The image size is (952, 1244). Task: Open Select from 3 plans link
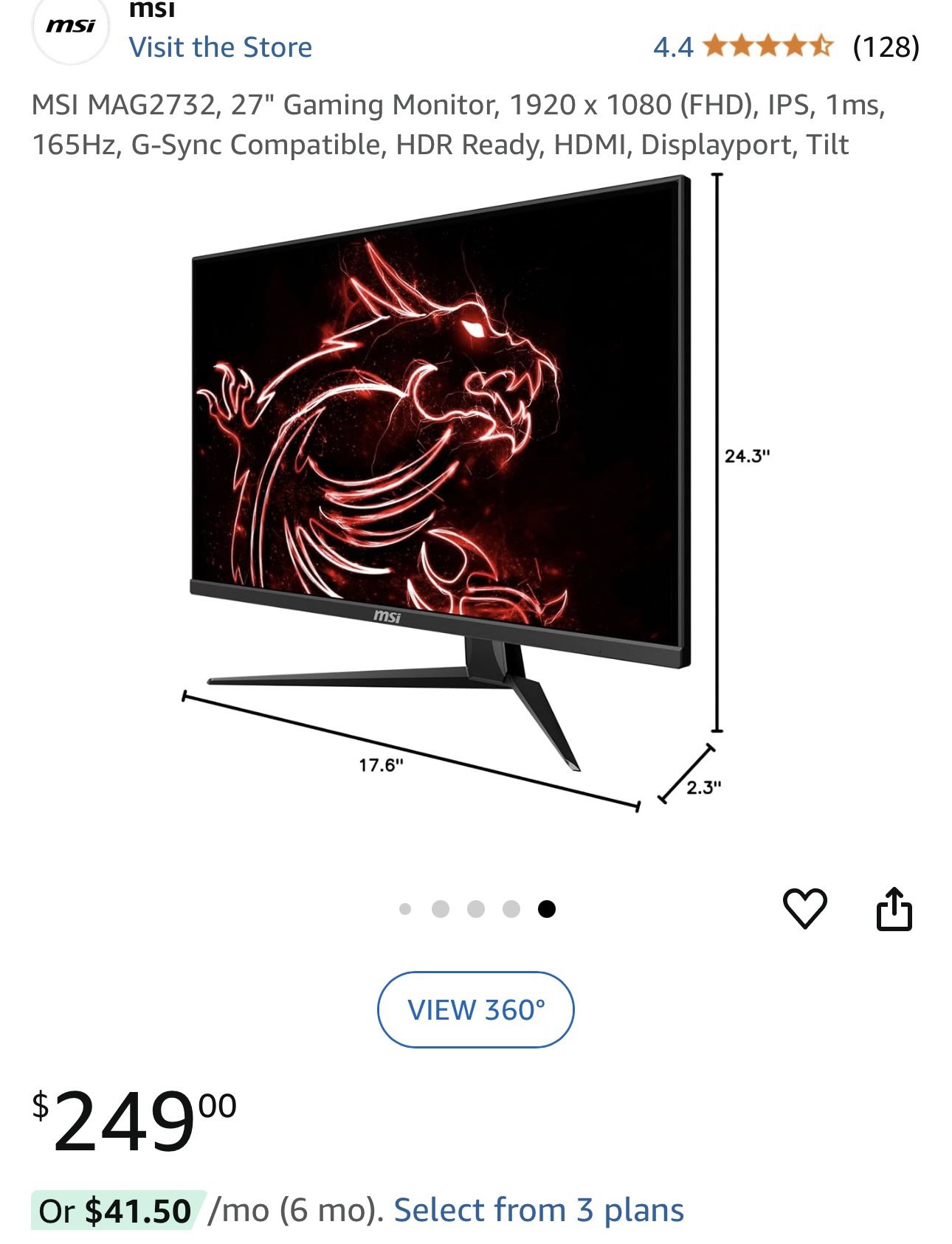pos(539,1210)
